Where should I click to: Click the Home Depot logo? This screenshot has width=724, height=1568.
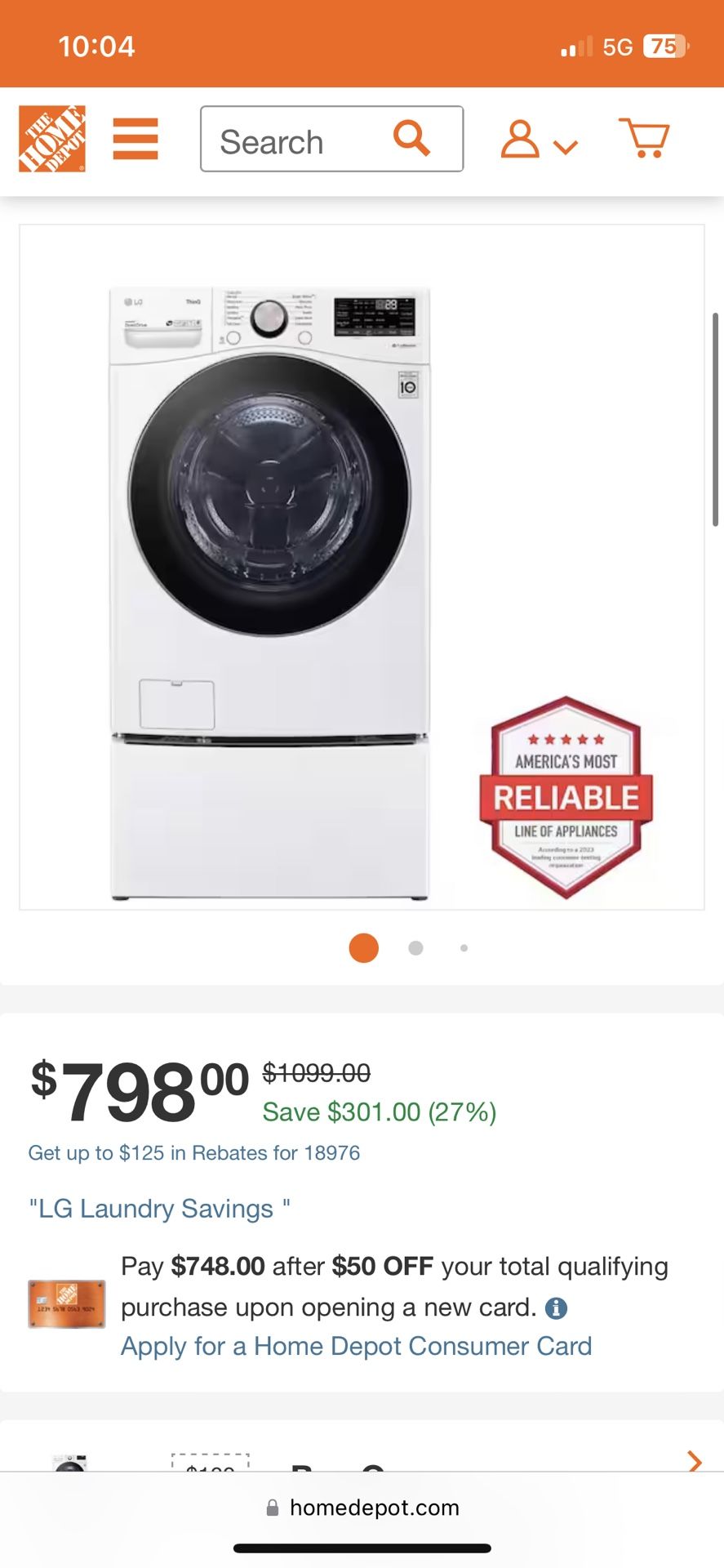[x=52, y=139]
